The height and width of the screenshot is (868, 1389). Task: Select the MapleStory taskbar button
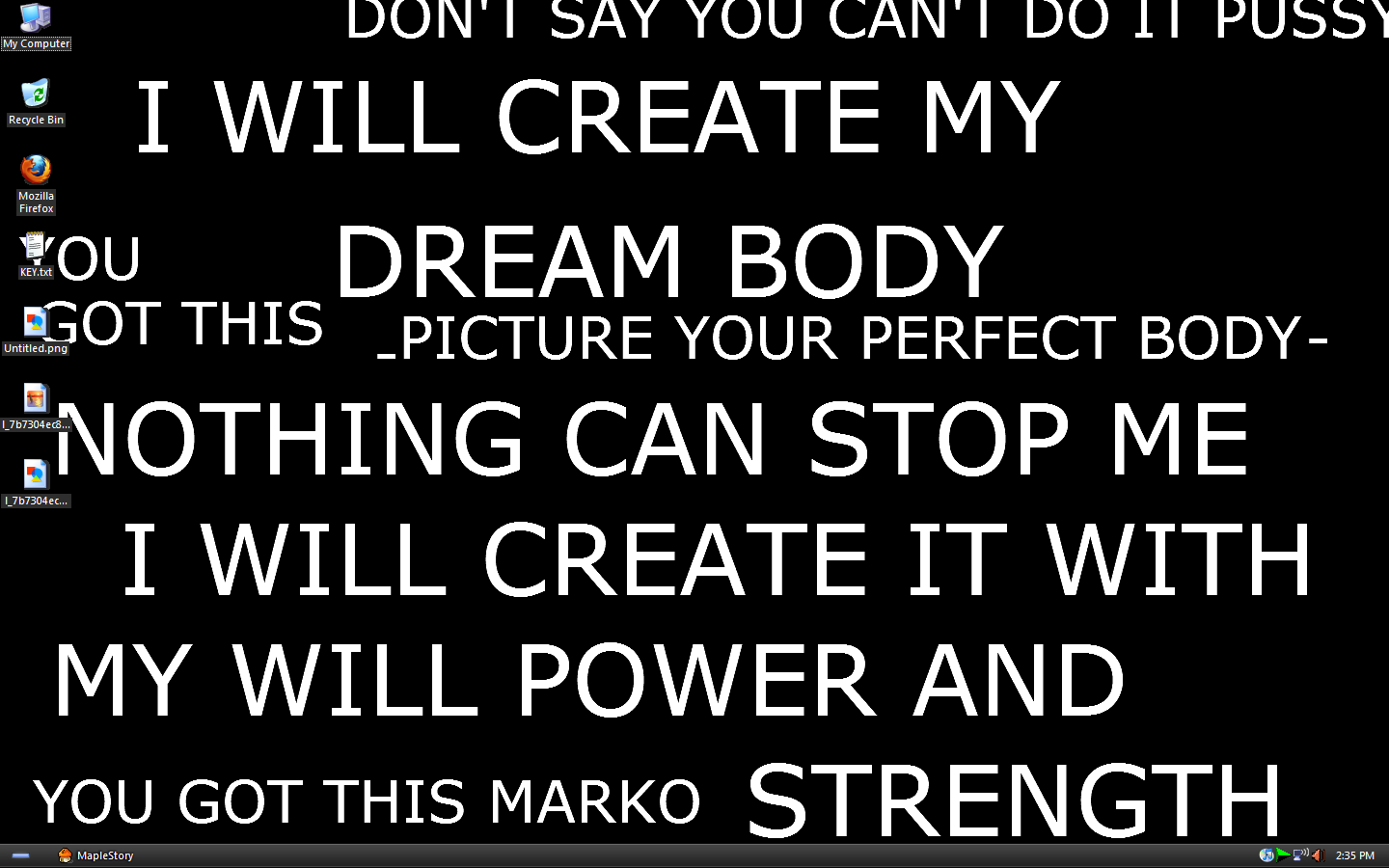[96, 855]
